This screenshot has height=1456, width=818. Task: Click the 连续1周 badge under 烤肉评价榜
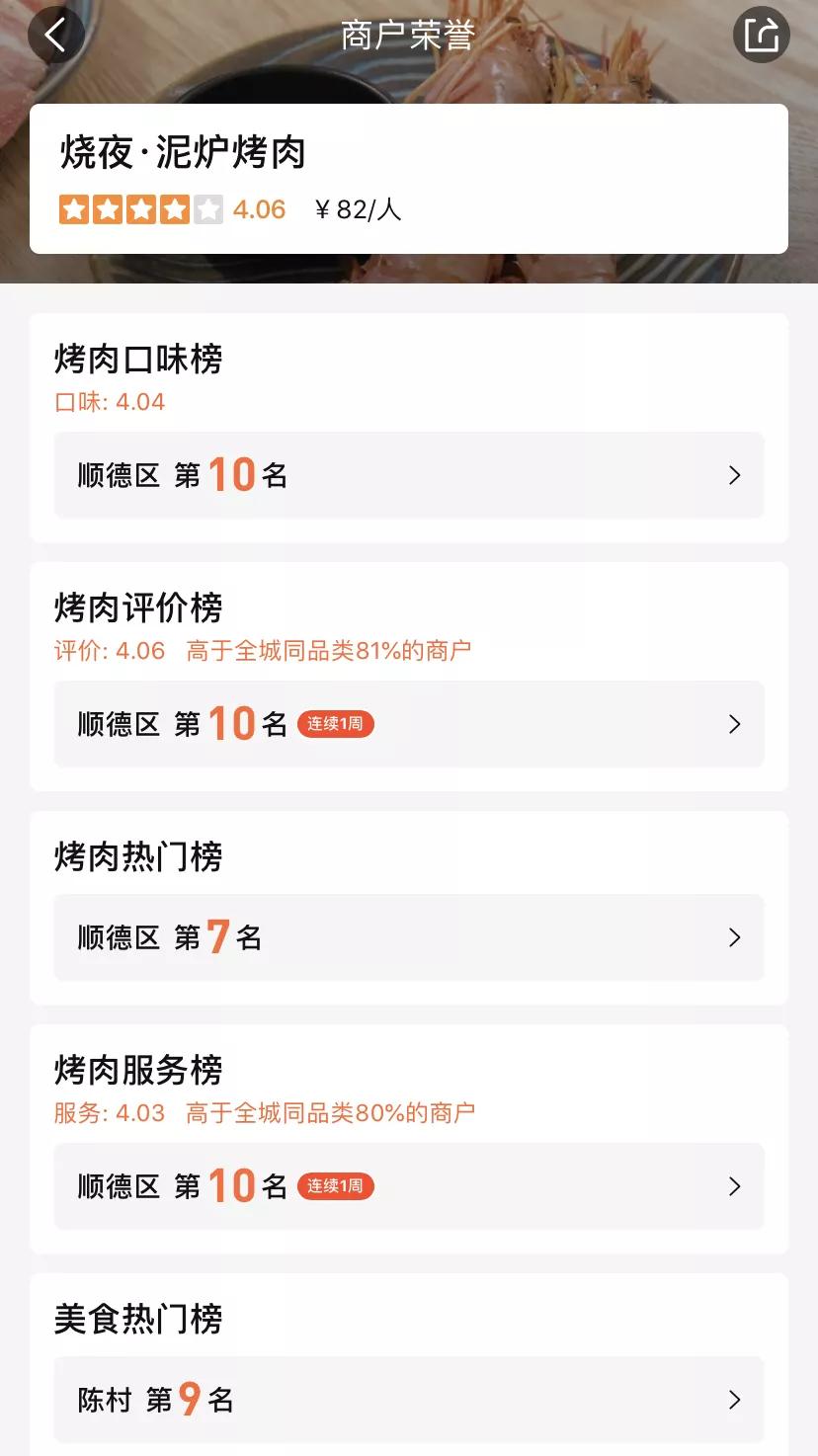click(335, 724)
